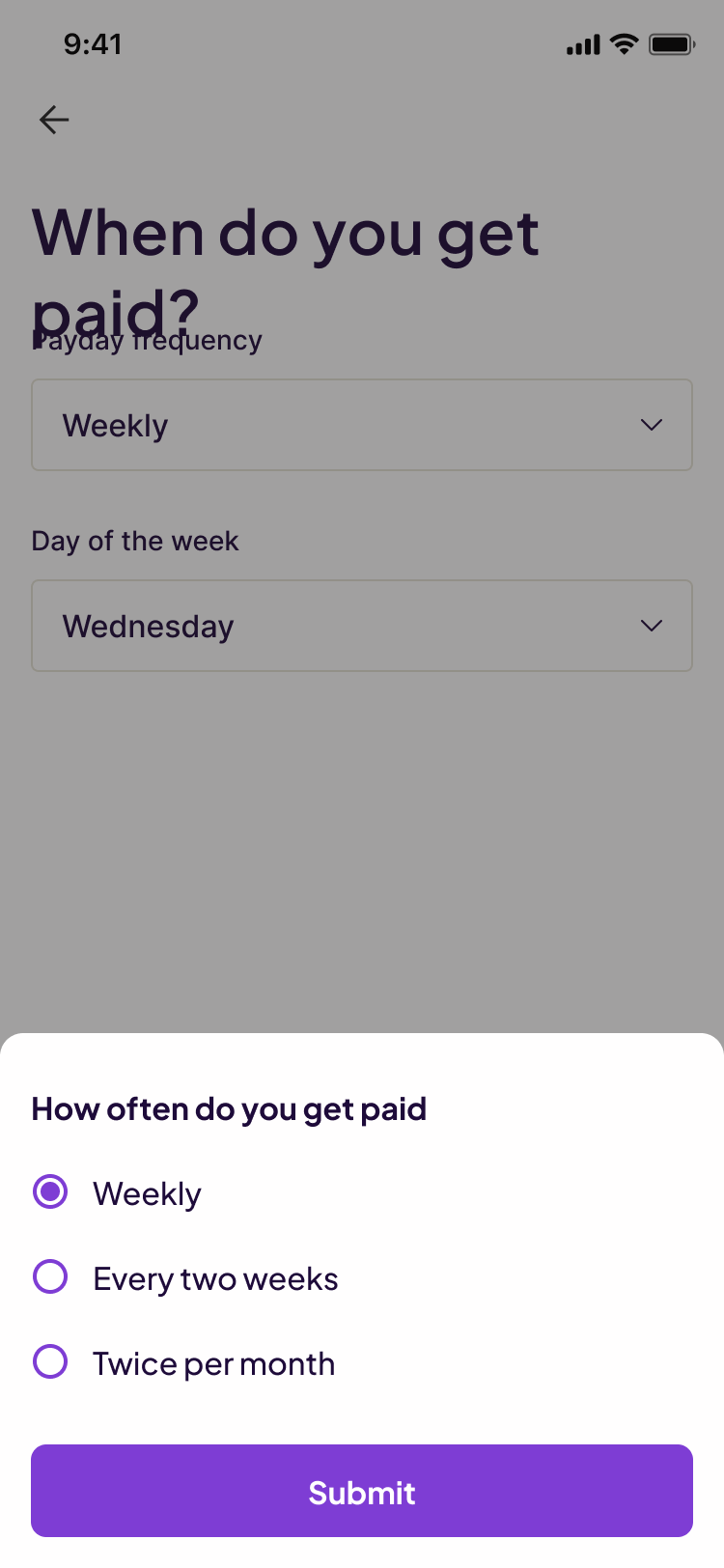Open the Payday frequency dropdown
The width and height of the screenshot is (724, 1568).
362,425
